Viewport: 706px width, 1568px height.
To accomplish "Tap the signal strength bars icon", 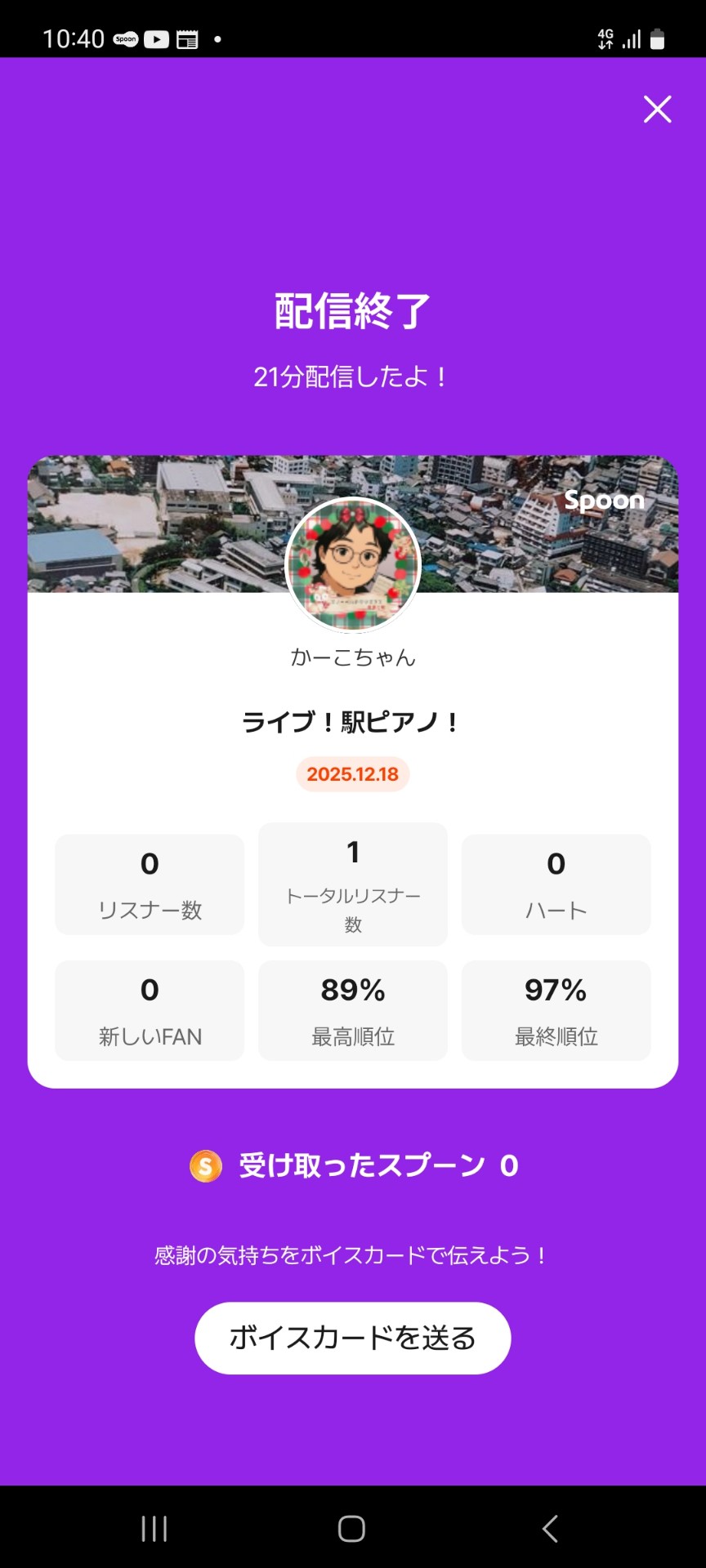I will [633, 38].
